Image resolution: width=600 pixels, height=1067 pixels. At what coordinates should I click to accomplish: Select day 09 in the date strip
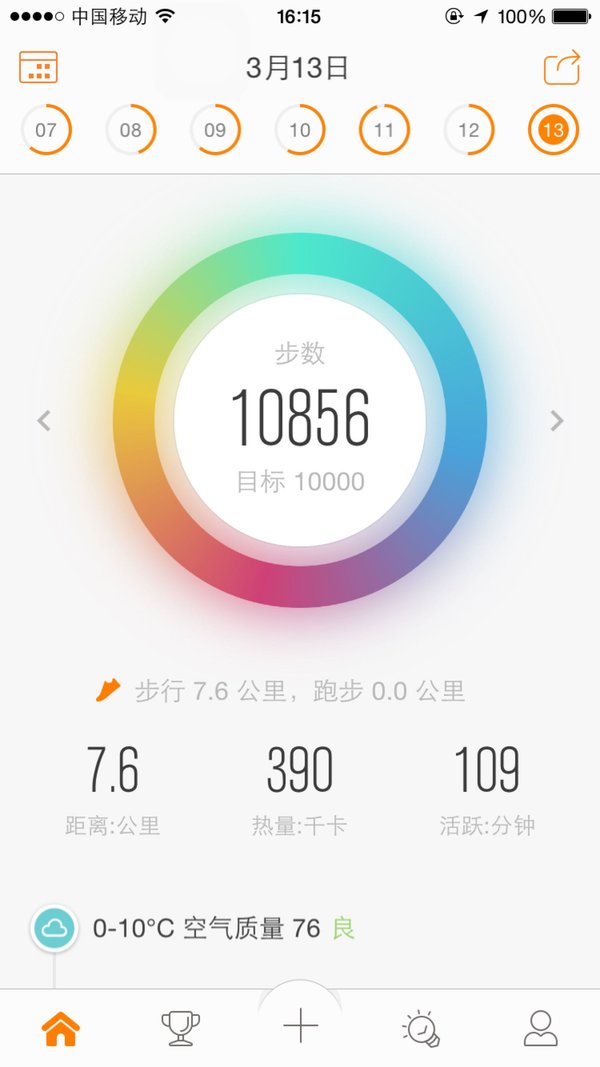coord(215,129)
